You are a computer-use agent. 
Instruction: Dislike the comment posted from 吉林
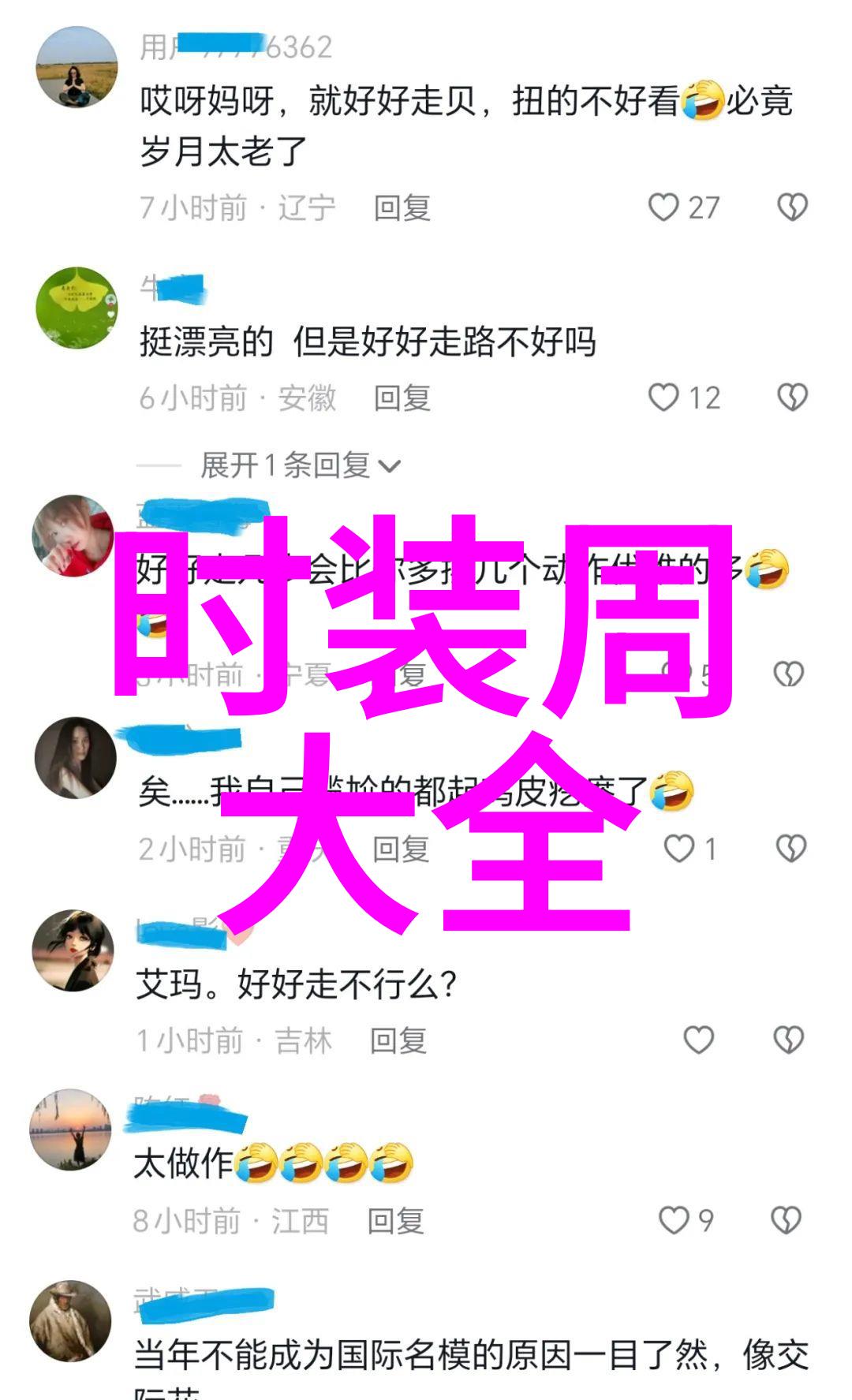coord(788,1040)
